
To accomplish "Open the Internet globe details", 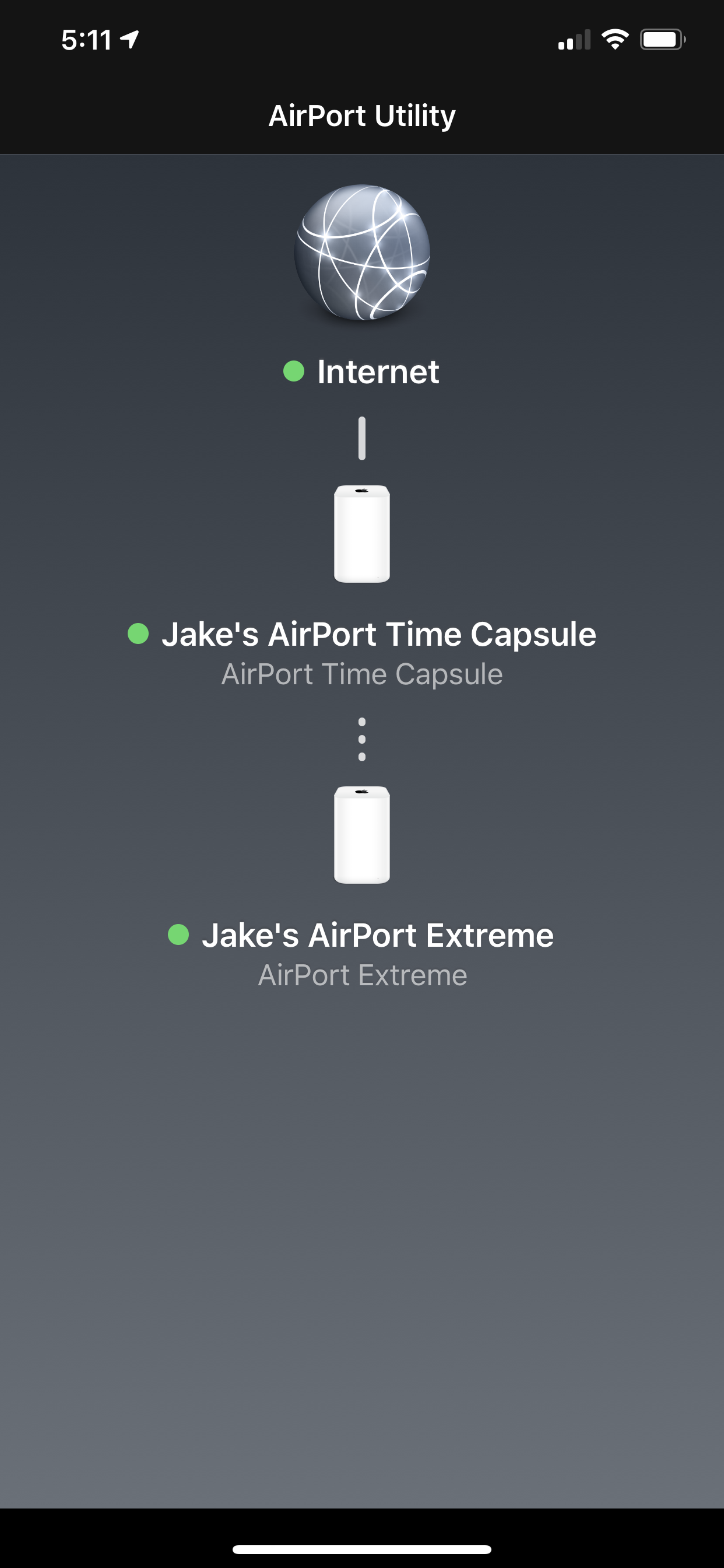I will click(362, 253).
